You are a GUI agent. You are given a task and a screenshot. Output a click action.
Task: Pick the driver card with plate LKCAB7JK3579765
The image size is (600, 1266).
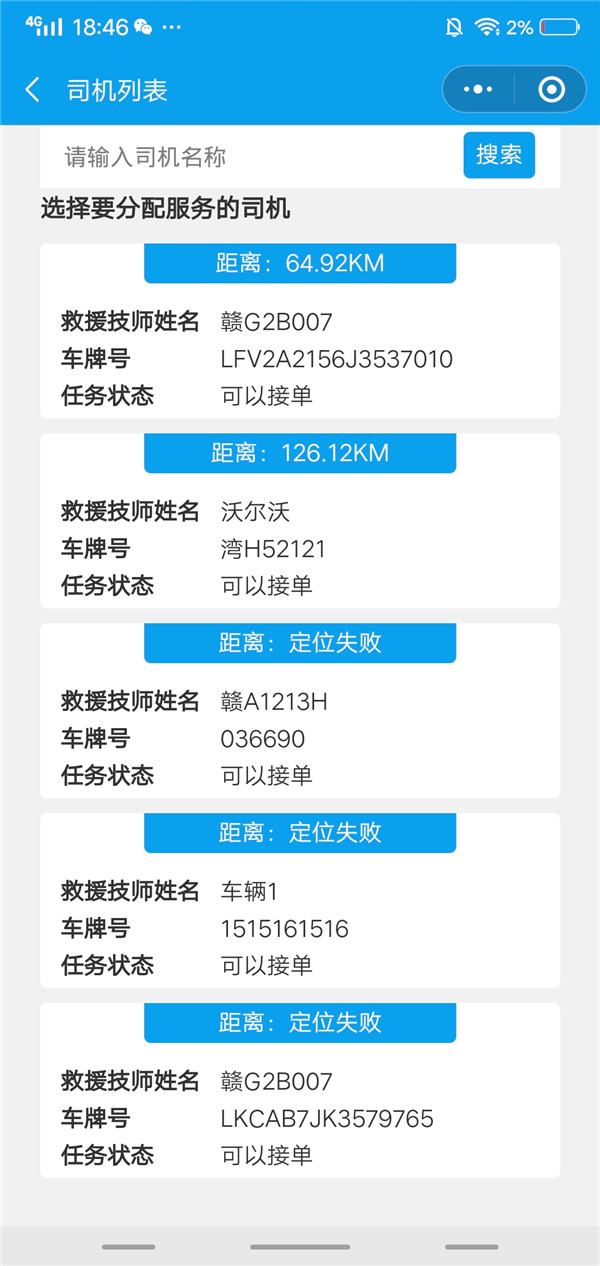click(x=300, y=1091)
